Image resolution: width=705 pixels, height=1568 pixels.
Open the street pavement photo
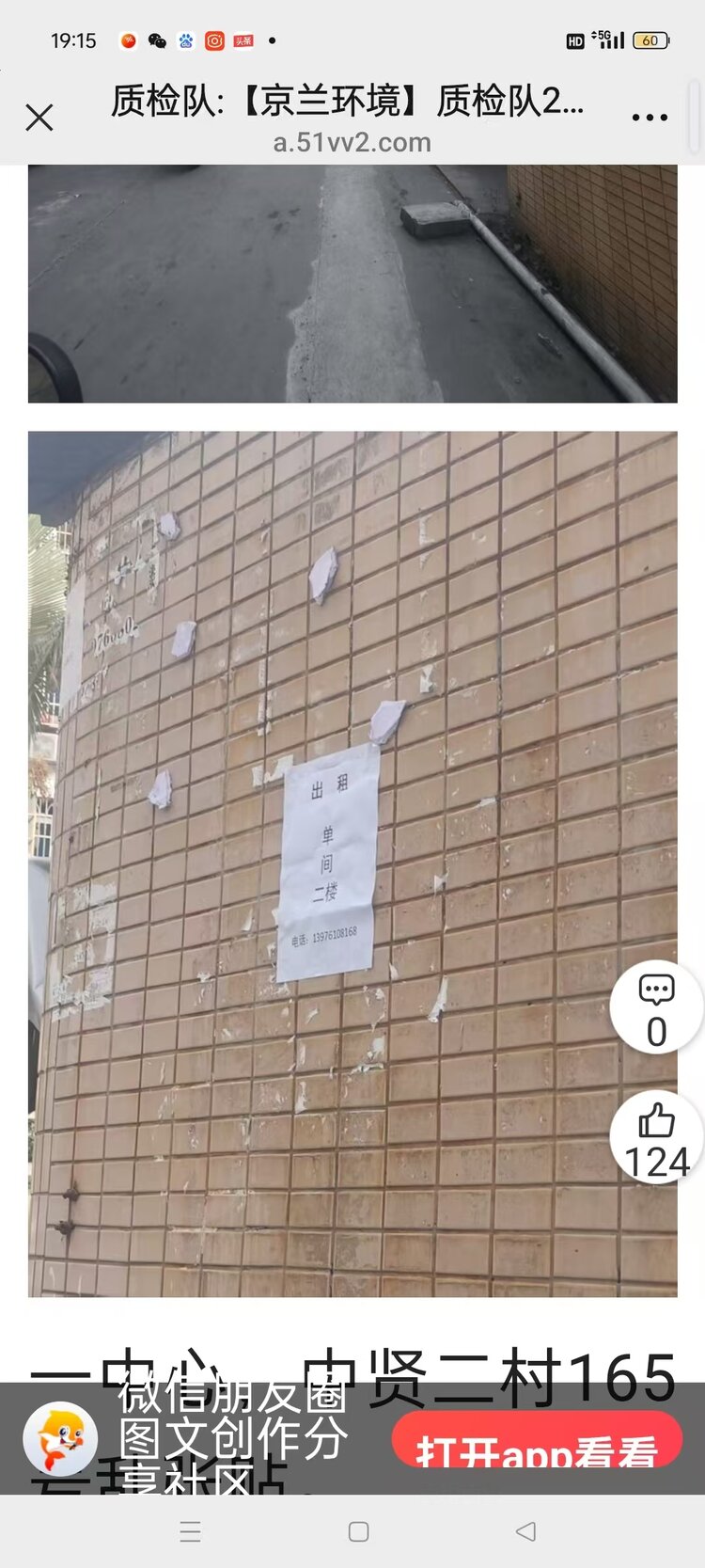point(352,284)
